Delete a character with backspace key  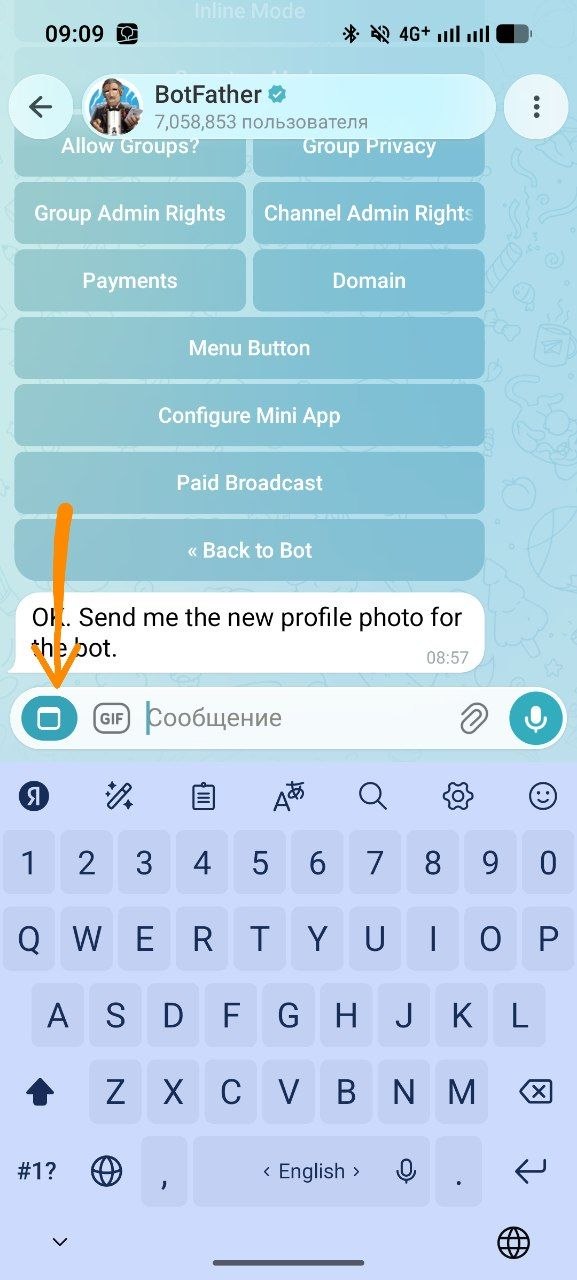pyautogui.click(x=536, y=1092)
